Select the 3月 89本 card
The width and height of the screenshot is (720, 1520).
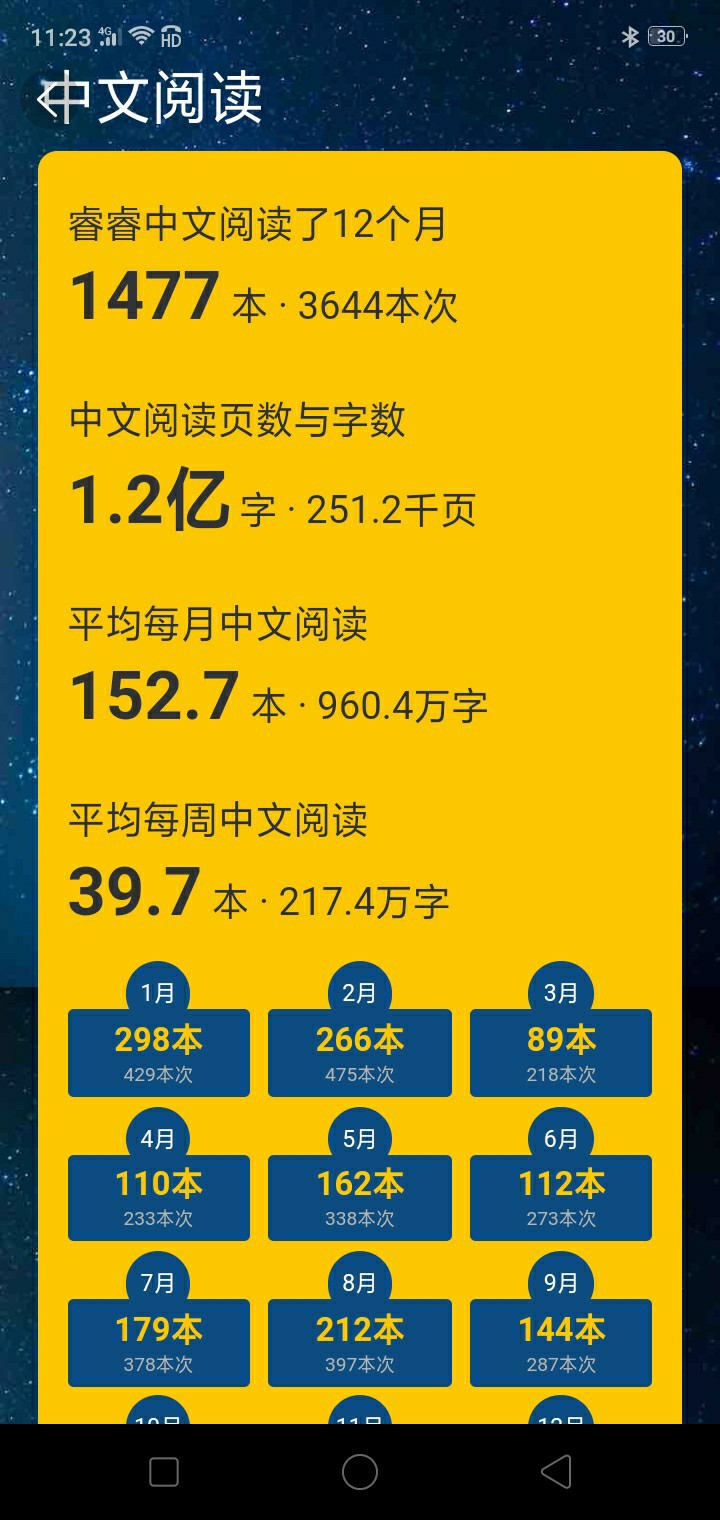(561, 1052)
